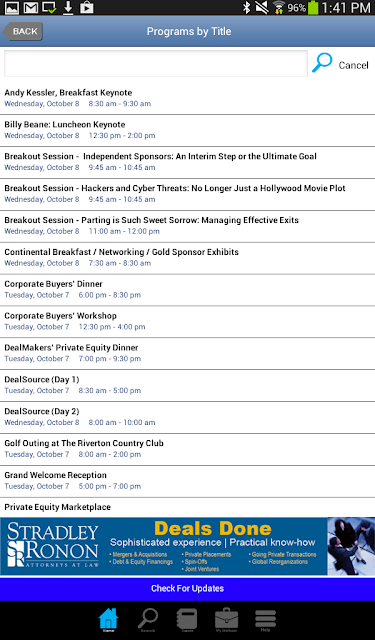Tap the search text field
This screenshot has width=375, height=640.
pos(155,64)
